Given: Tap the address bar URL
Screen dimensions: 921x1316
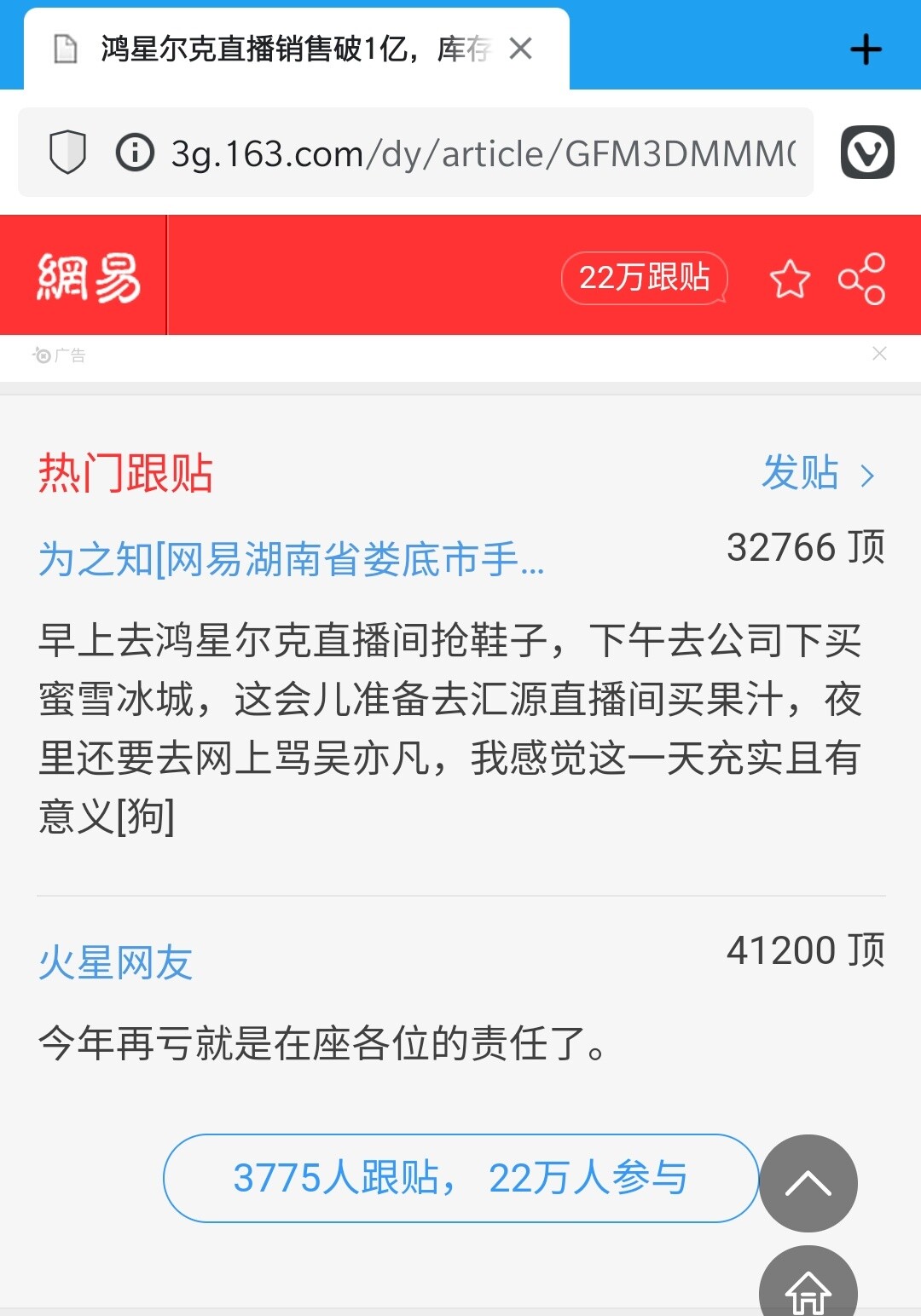Looking at the screenshot, I should pos(483,154).
